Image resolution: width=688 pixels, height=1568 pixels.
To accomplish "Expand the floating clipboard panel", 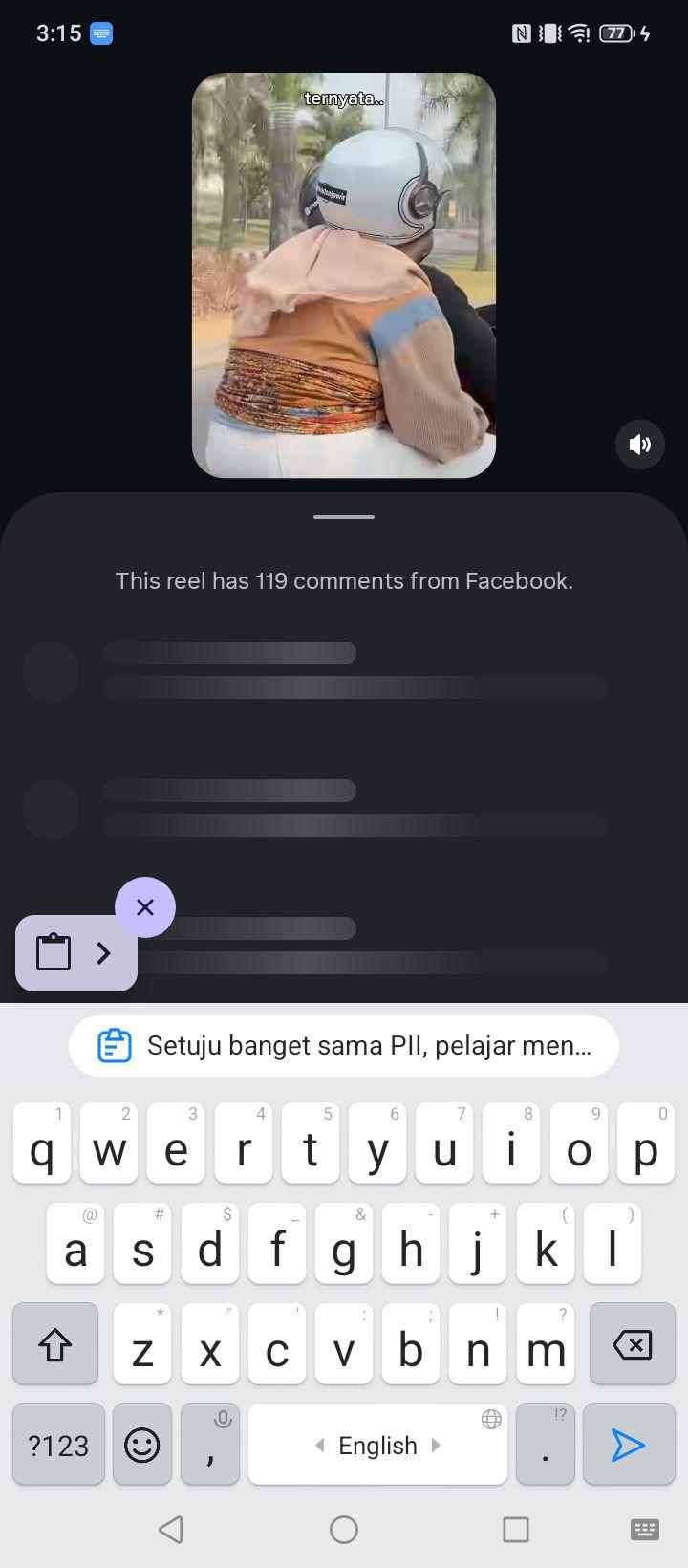I will coord(76,952).
